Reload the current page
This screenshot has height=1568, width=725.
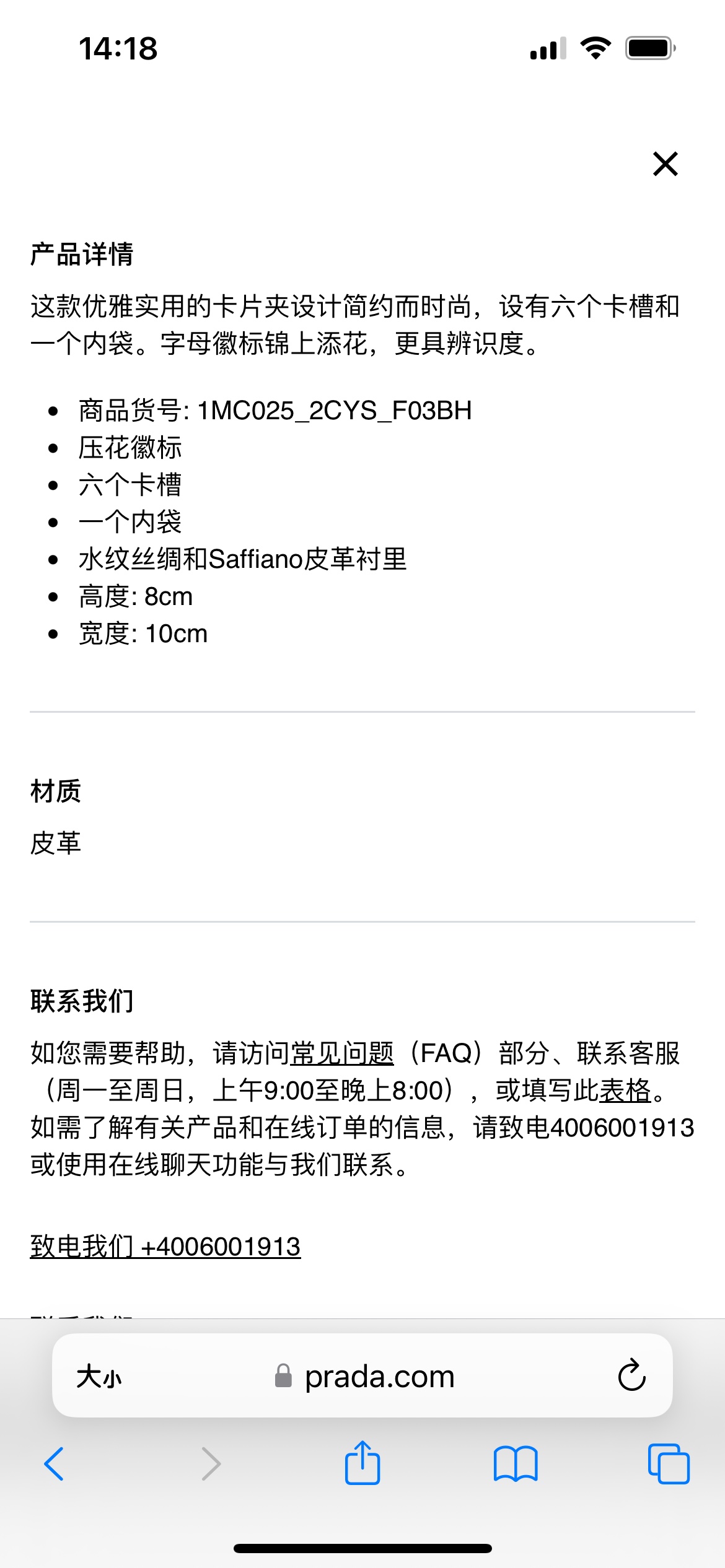(x=631, y=1376)
